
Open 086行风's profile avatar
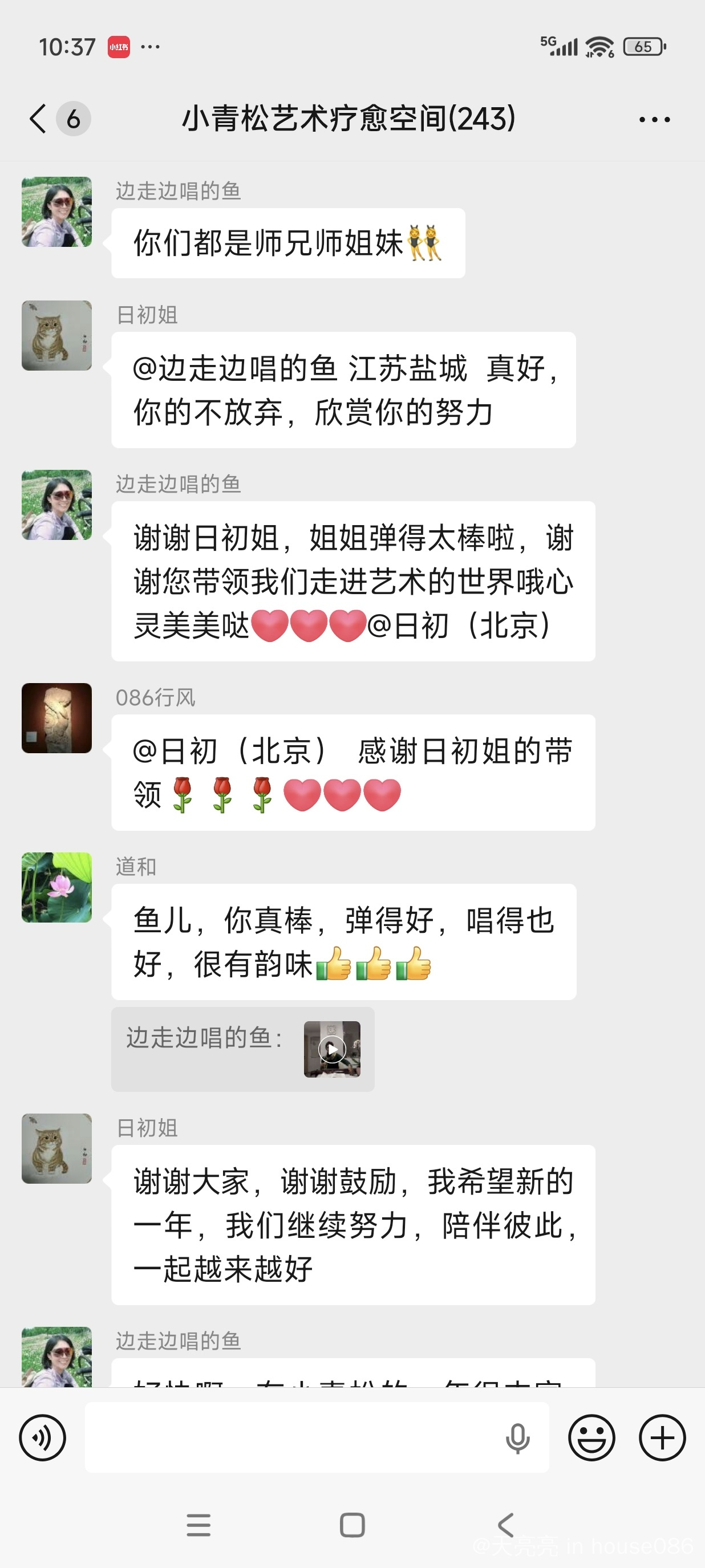[56, 718]
